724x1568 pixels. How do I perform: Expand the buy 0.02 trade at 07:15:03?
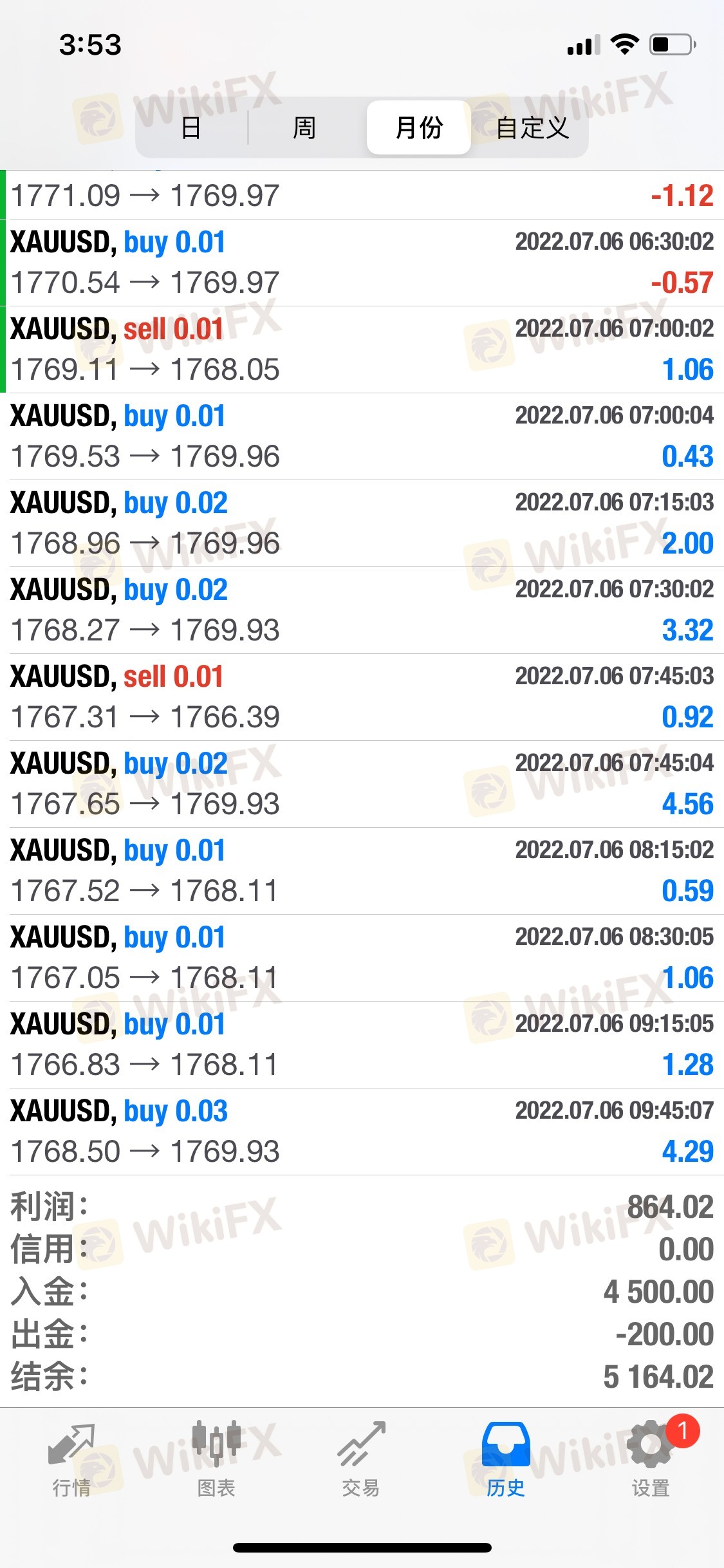coord(362,523)
